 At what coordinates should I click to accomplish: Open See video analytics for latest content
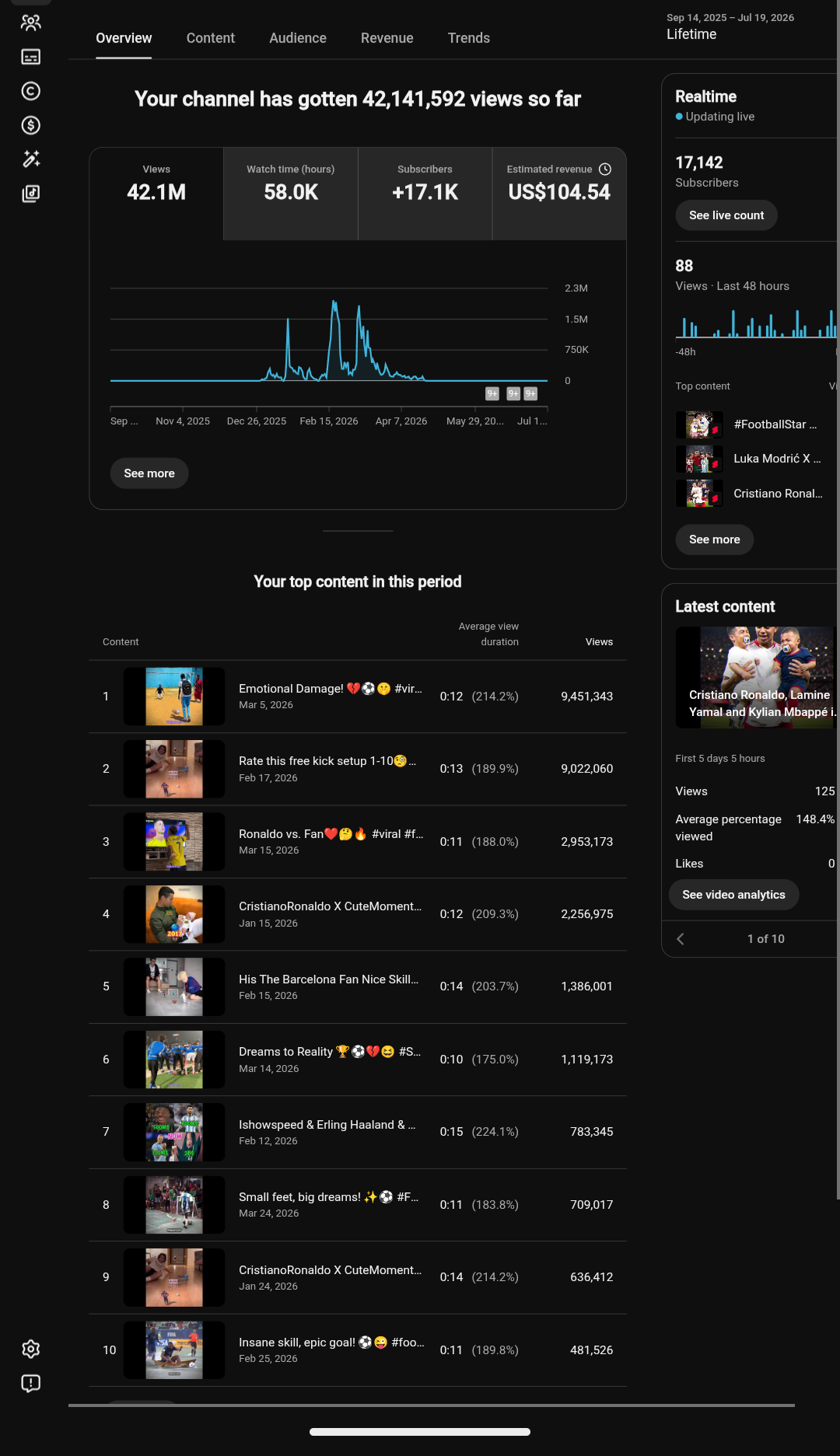click(x=733, y=895)
